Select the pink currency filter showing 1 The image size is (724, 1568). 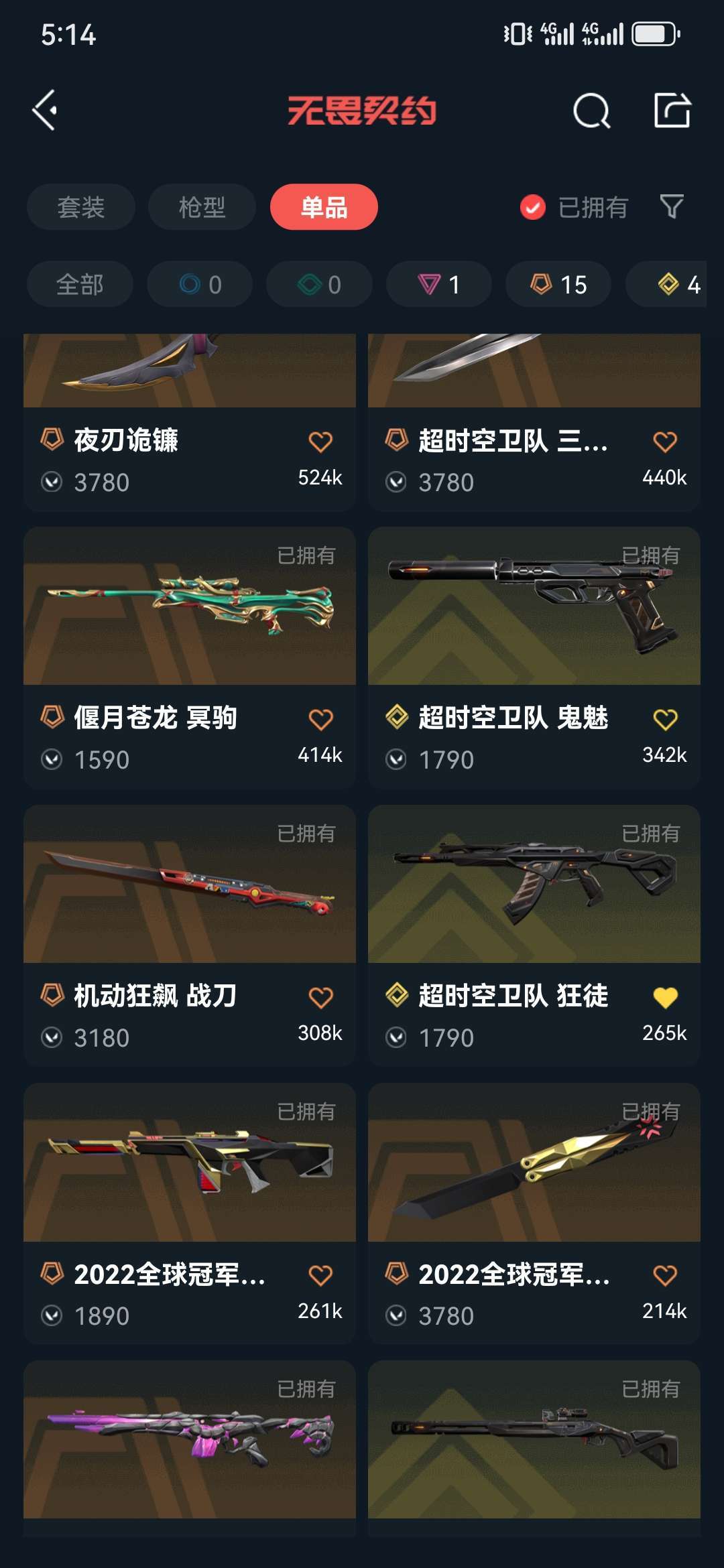coord(438,284)
